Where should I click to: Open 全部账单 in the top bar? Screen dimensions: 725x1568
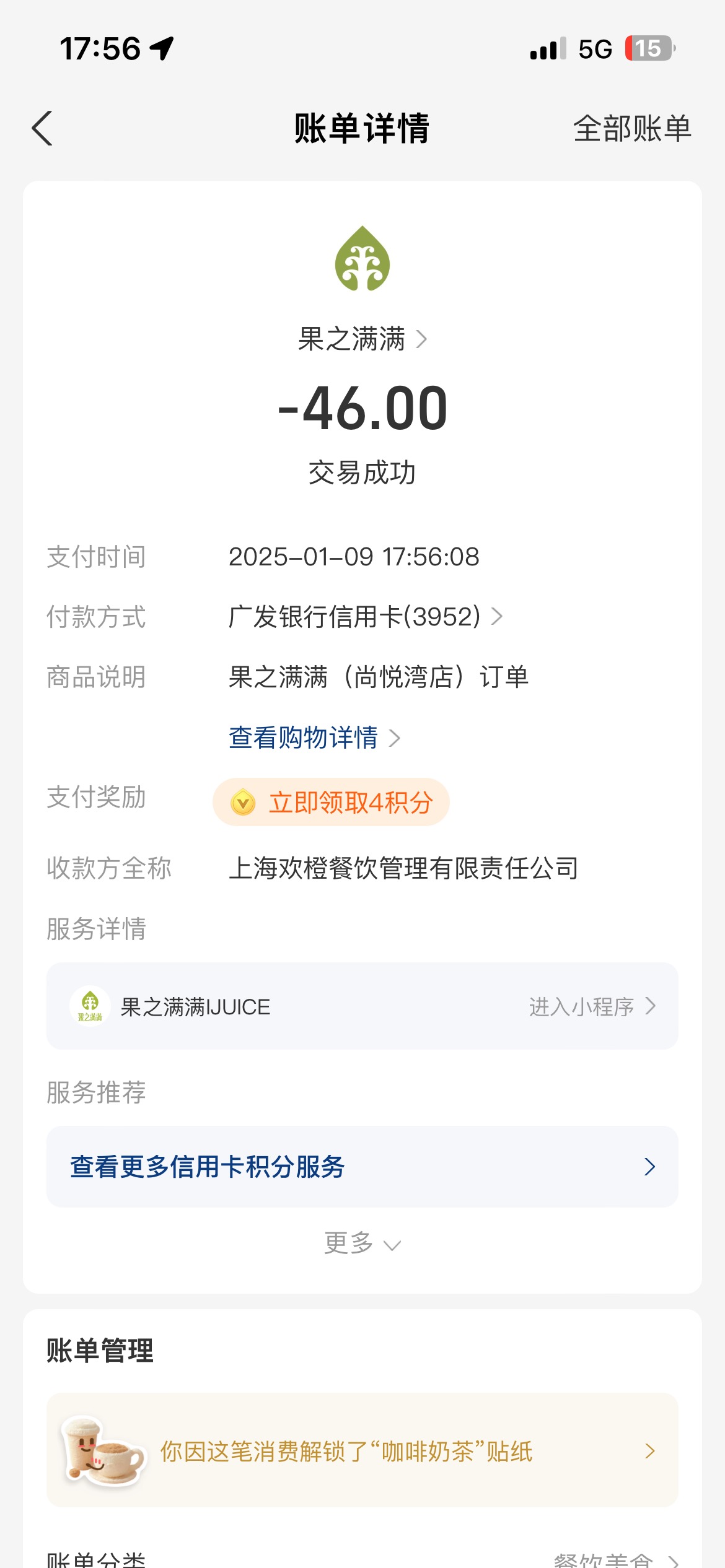pos(632,129)
